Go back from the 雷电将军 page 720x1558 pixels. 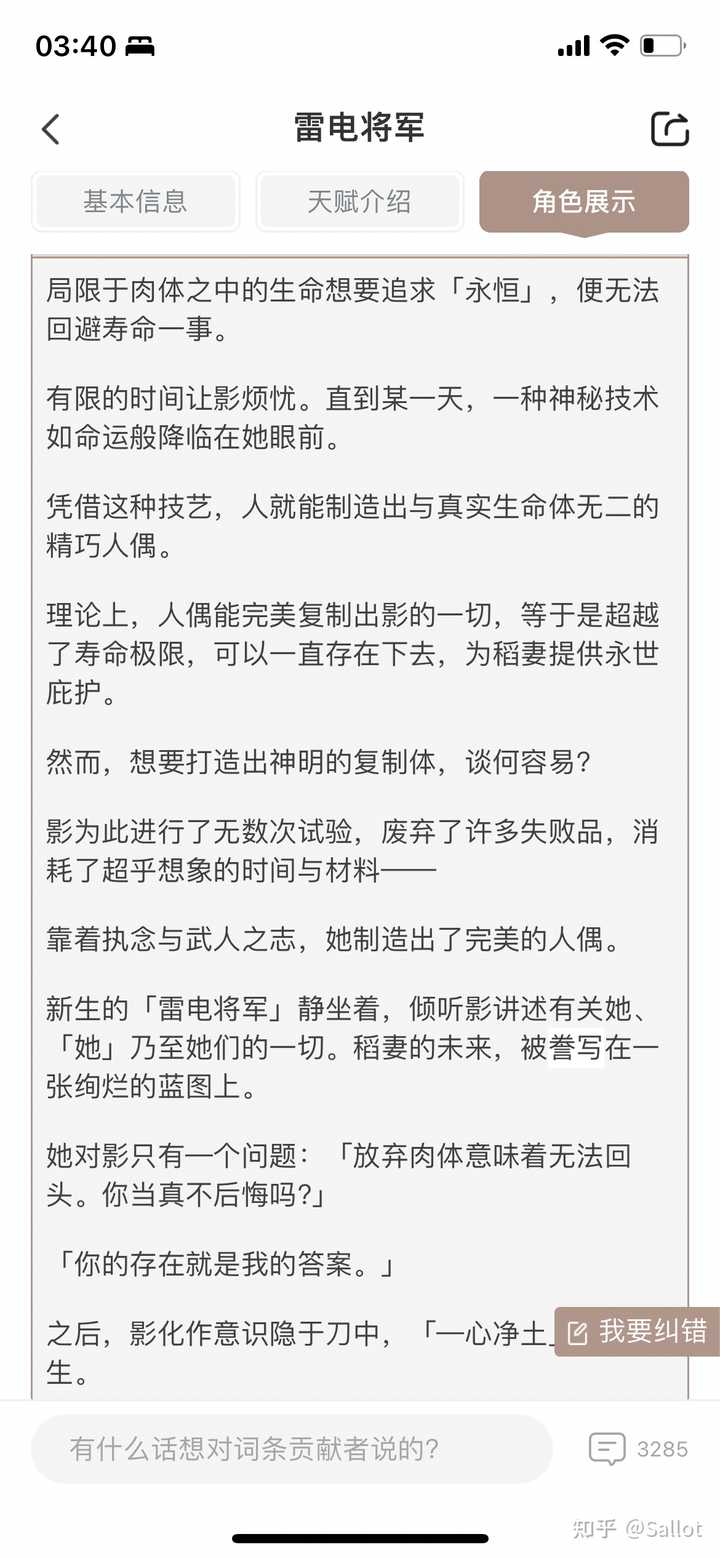point(51,129)
